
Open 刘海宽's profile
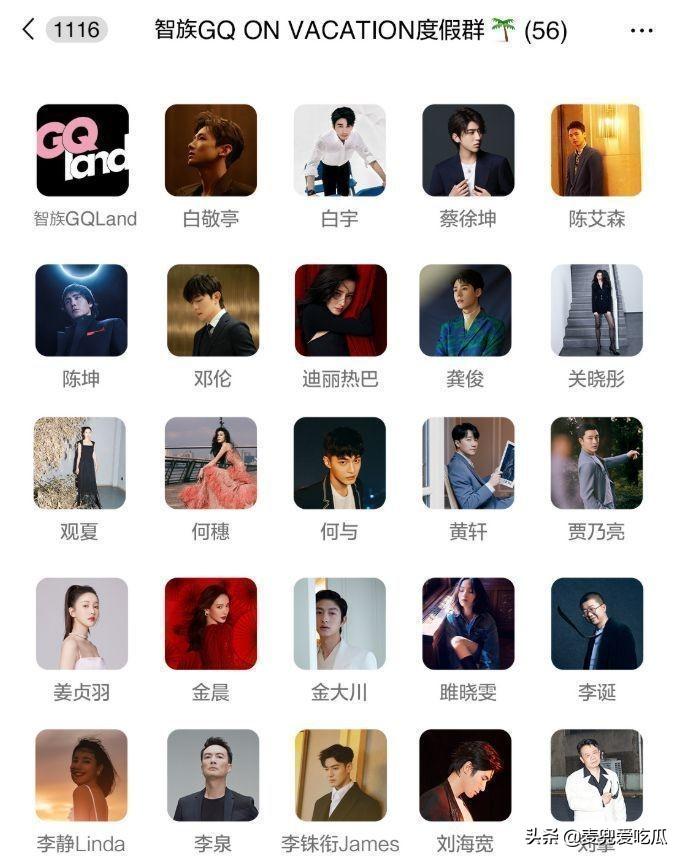click(468, 775)
